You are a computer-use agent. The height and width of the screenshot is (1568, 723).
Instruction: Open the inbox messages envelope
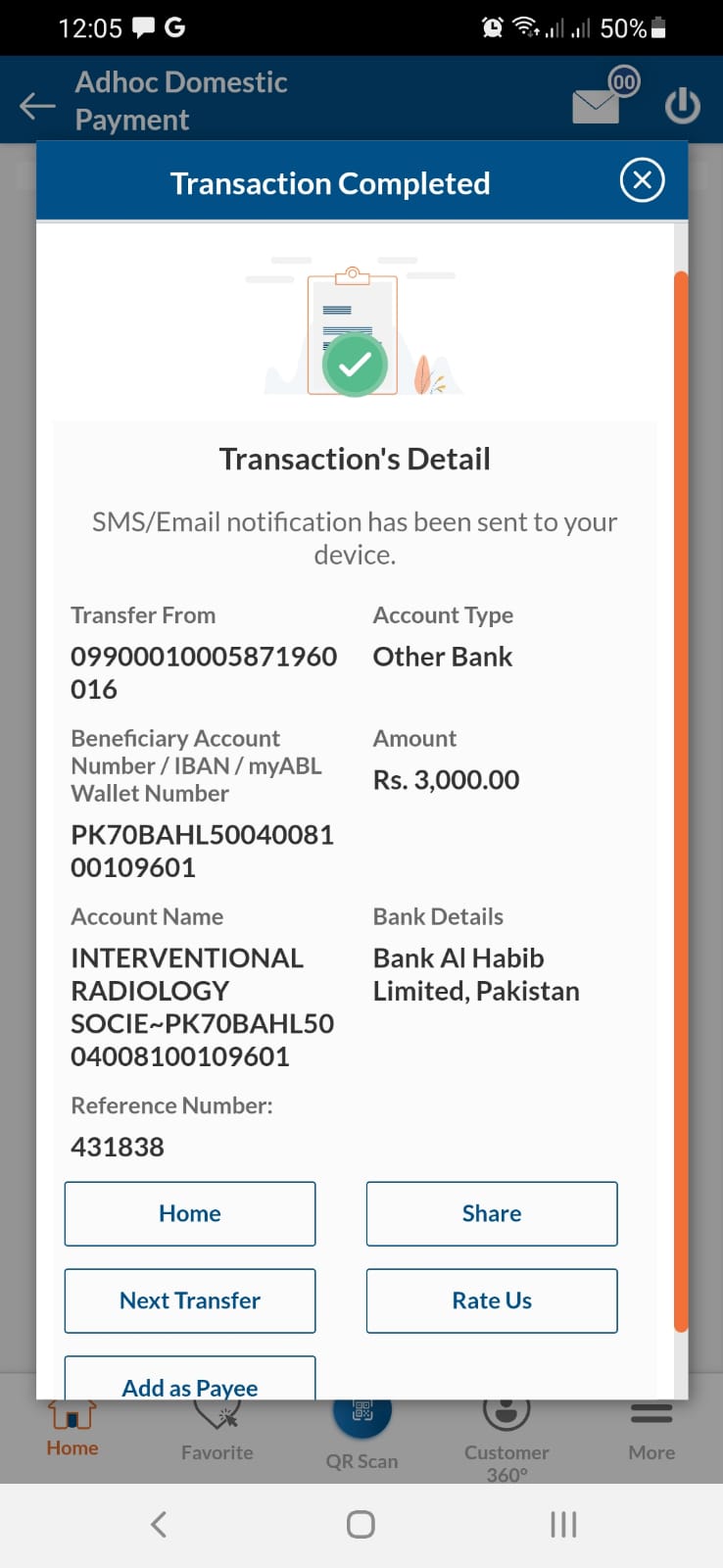click(597, 104)
